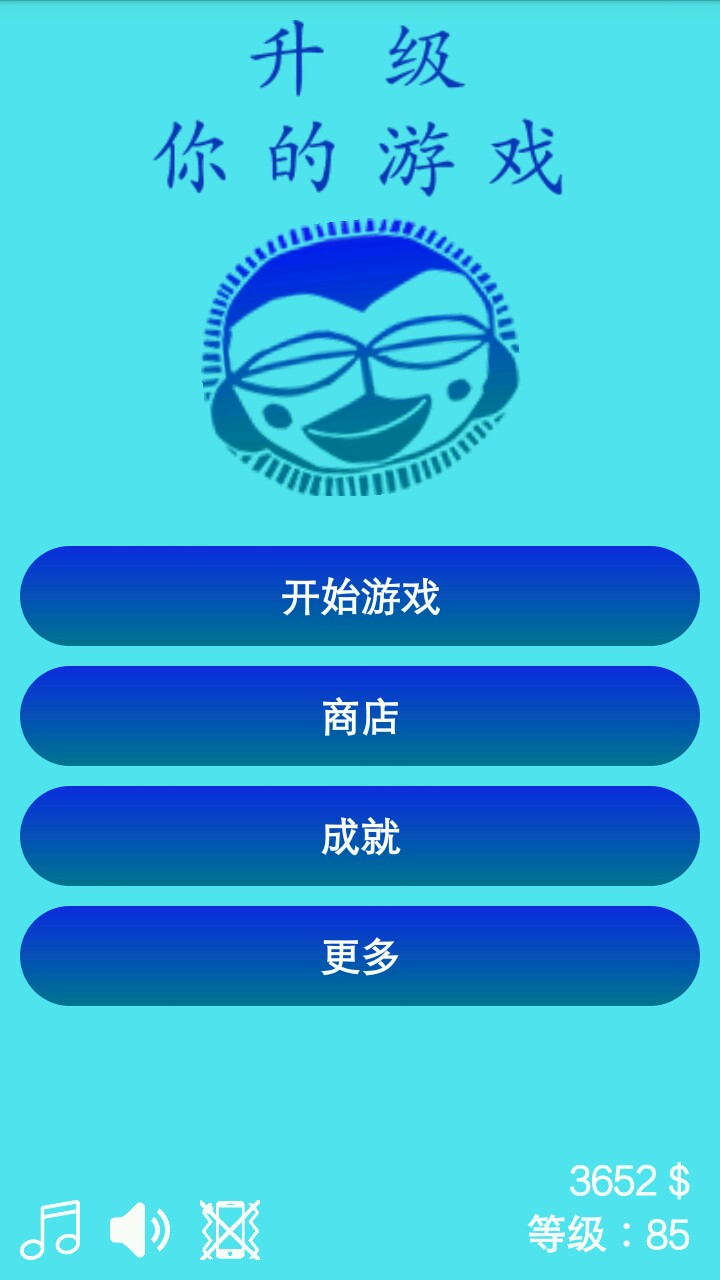Toggle the vibration phone icon
Image resolution: width=720 pixels, height=1280 pixels.
point(230,1229)
